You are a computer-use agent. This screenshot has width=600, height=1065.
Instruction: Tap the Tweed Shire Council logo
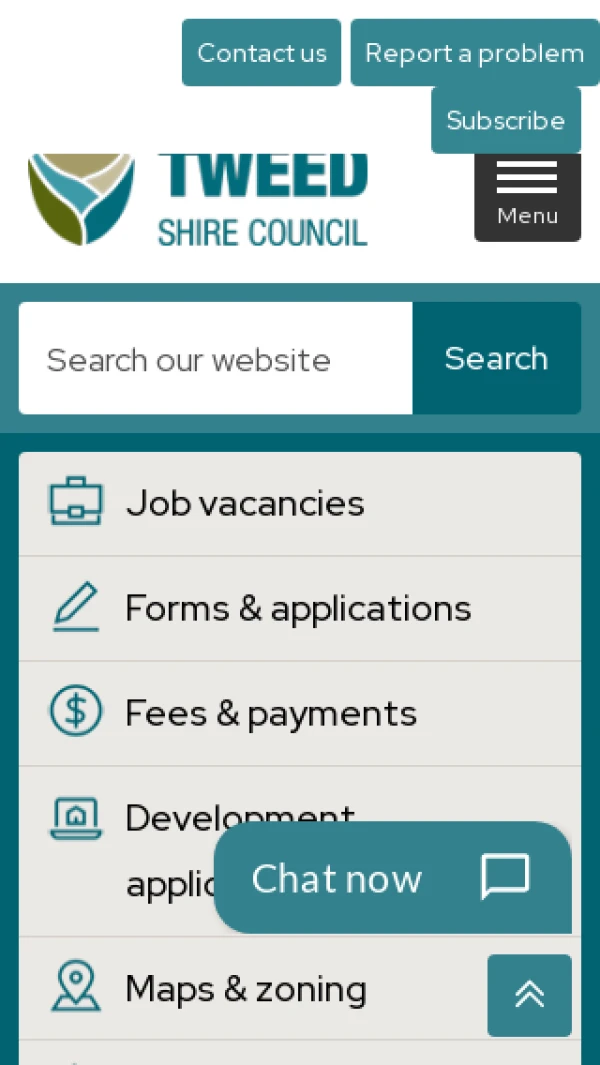[x=198, y=200]
